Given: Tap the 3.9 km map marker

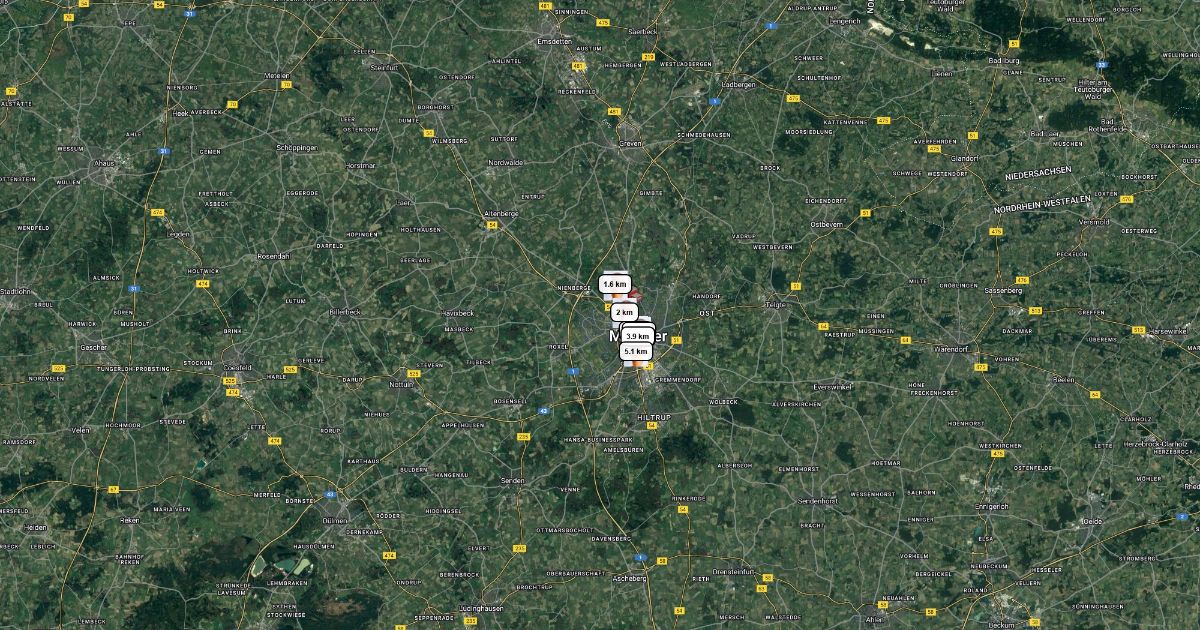Looking at the screenshot, I should pyautogui.click(x=637, y=337).
